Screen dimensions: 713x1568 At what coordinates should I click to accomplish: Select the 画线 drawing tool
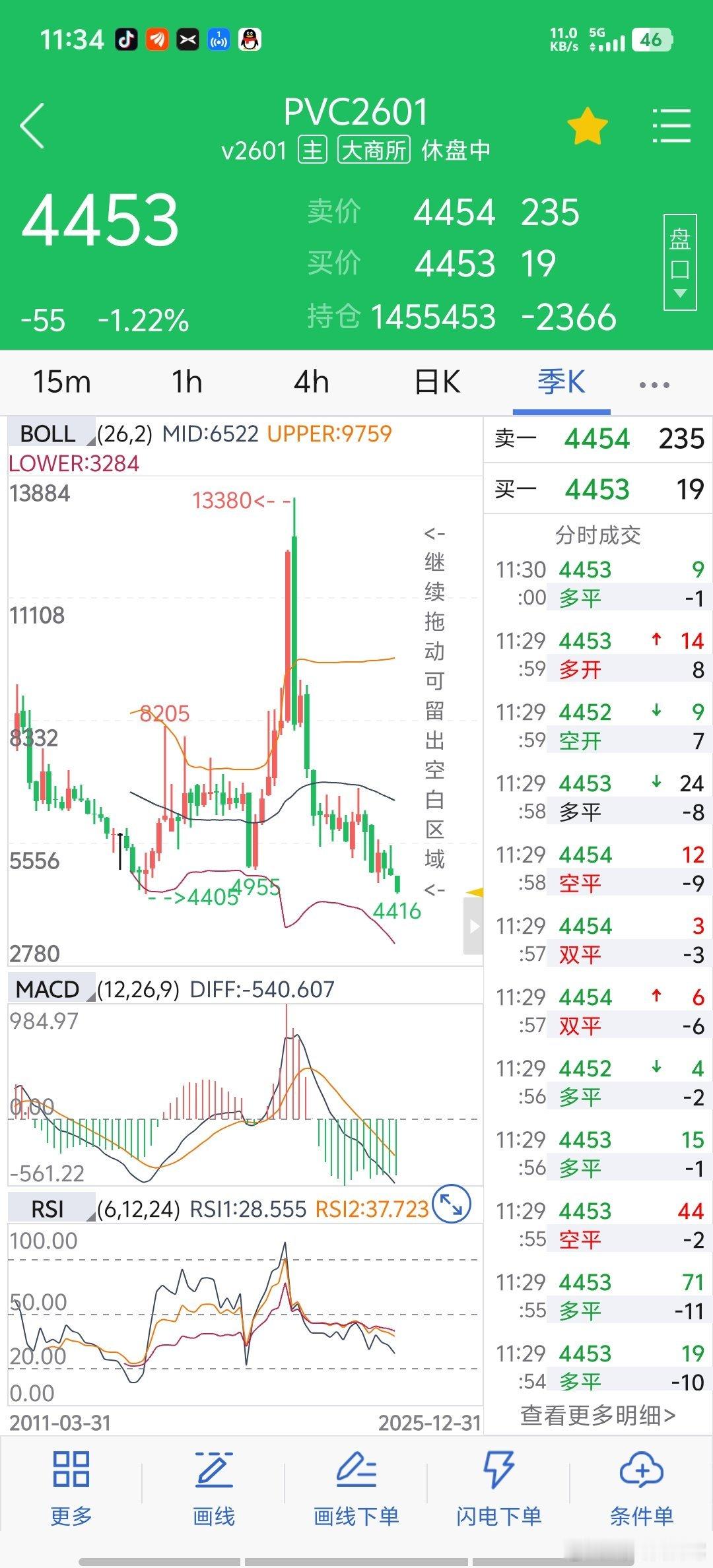click(214, 1491)
